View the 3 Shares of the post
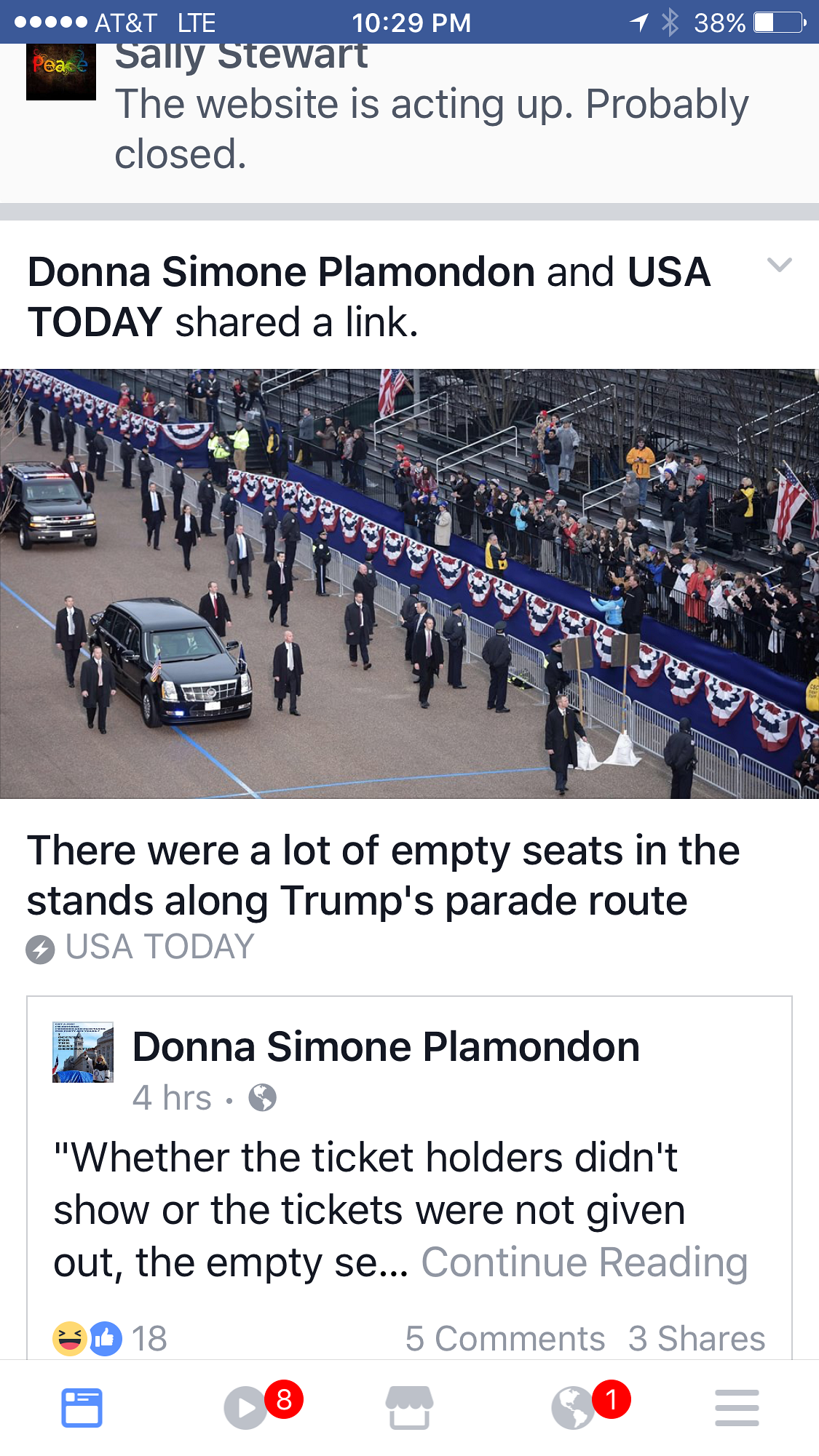This screenshot has height=1456, width=819. [x=697, y=1338]
